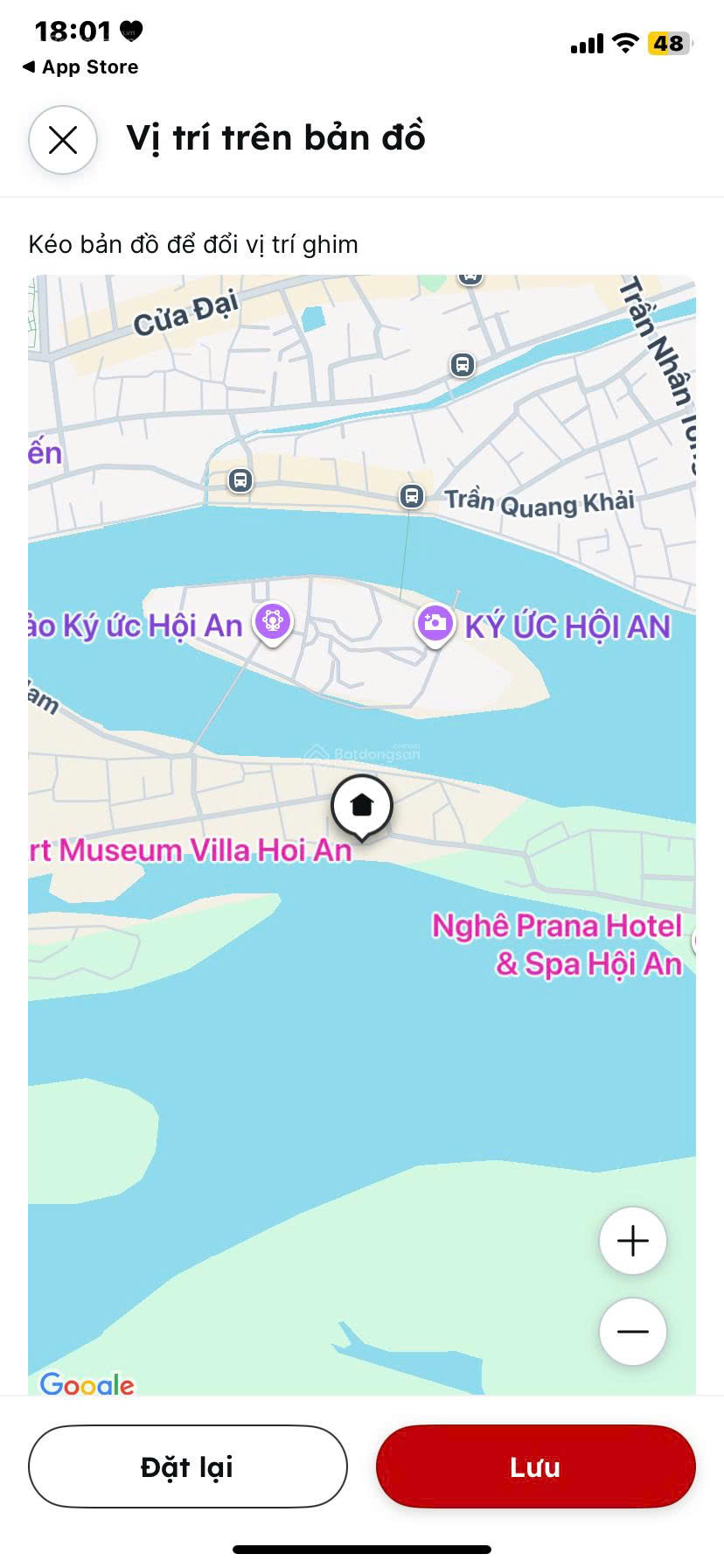The height and width of the screenshot is (1568, 724).
Task: Click the battery indicator showing 48
Action: (666, 41)
